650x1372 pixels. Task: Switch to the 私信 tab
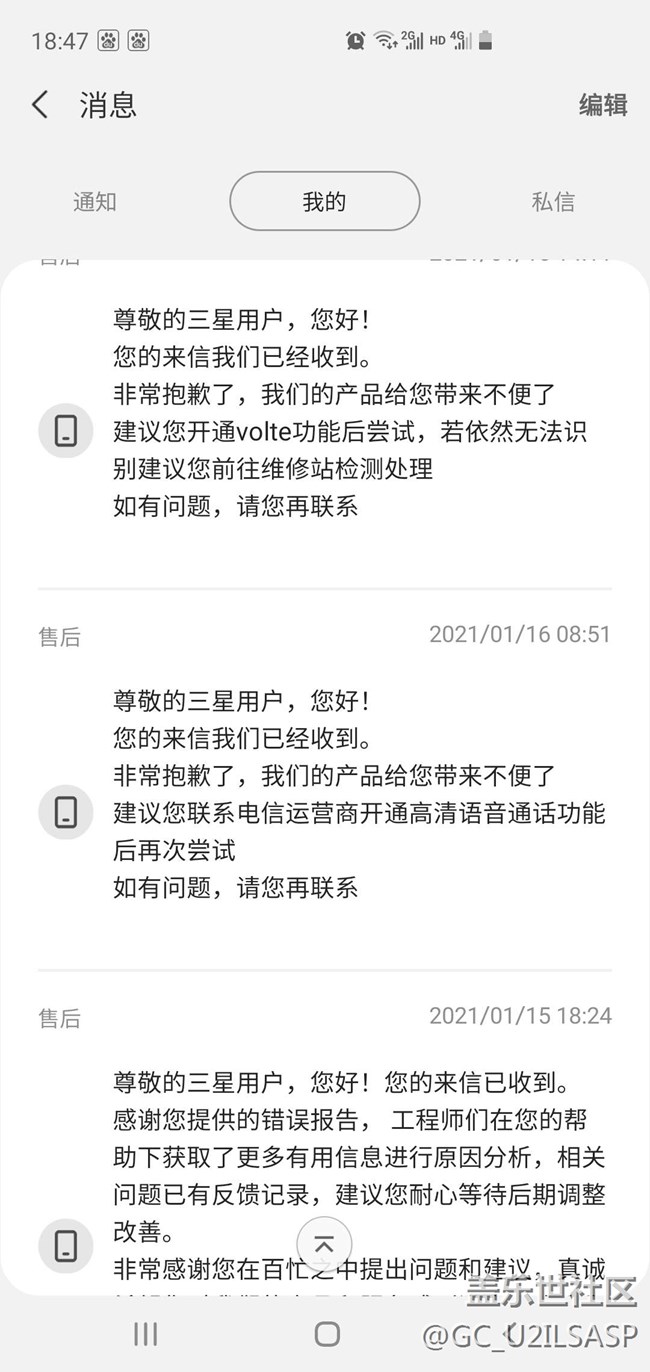(x=553, y=201)
